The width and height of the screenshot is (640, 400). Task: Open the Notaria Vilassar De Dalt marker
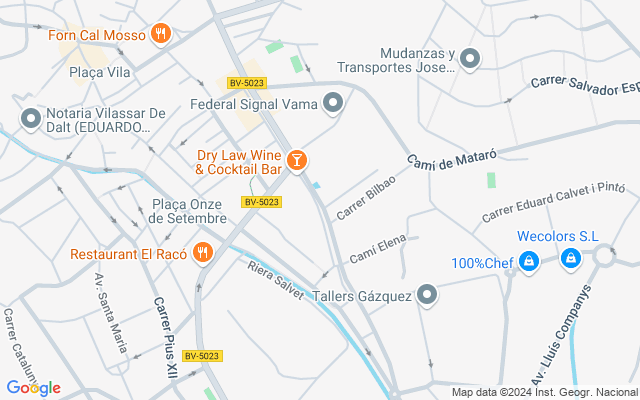(x=31, y=120)
